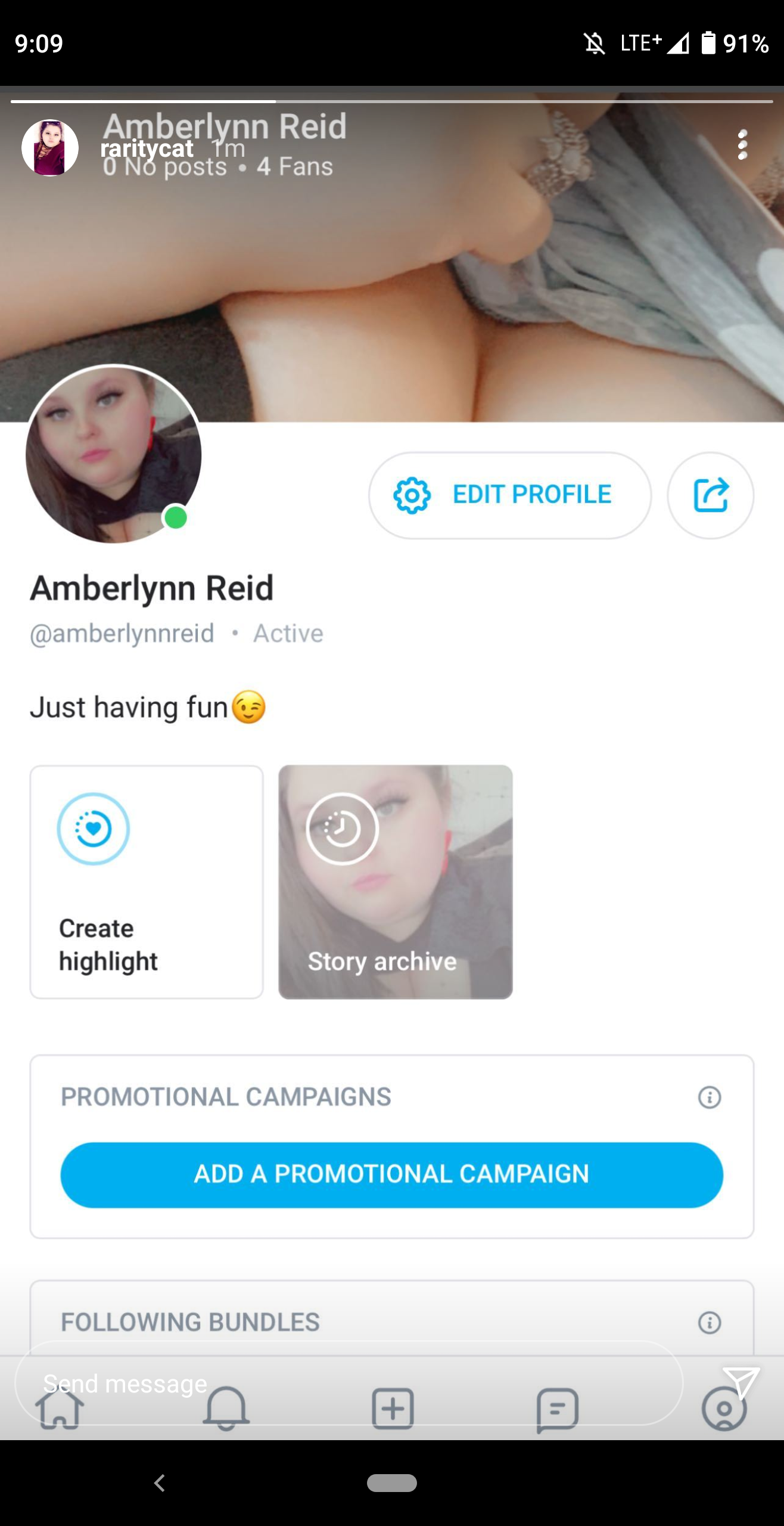This screenshot has width=784, height=1526.
Task: Share the story with the paper plane icon
Action: (741, 1382)
